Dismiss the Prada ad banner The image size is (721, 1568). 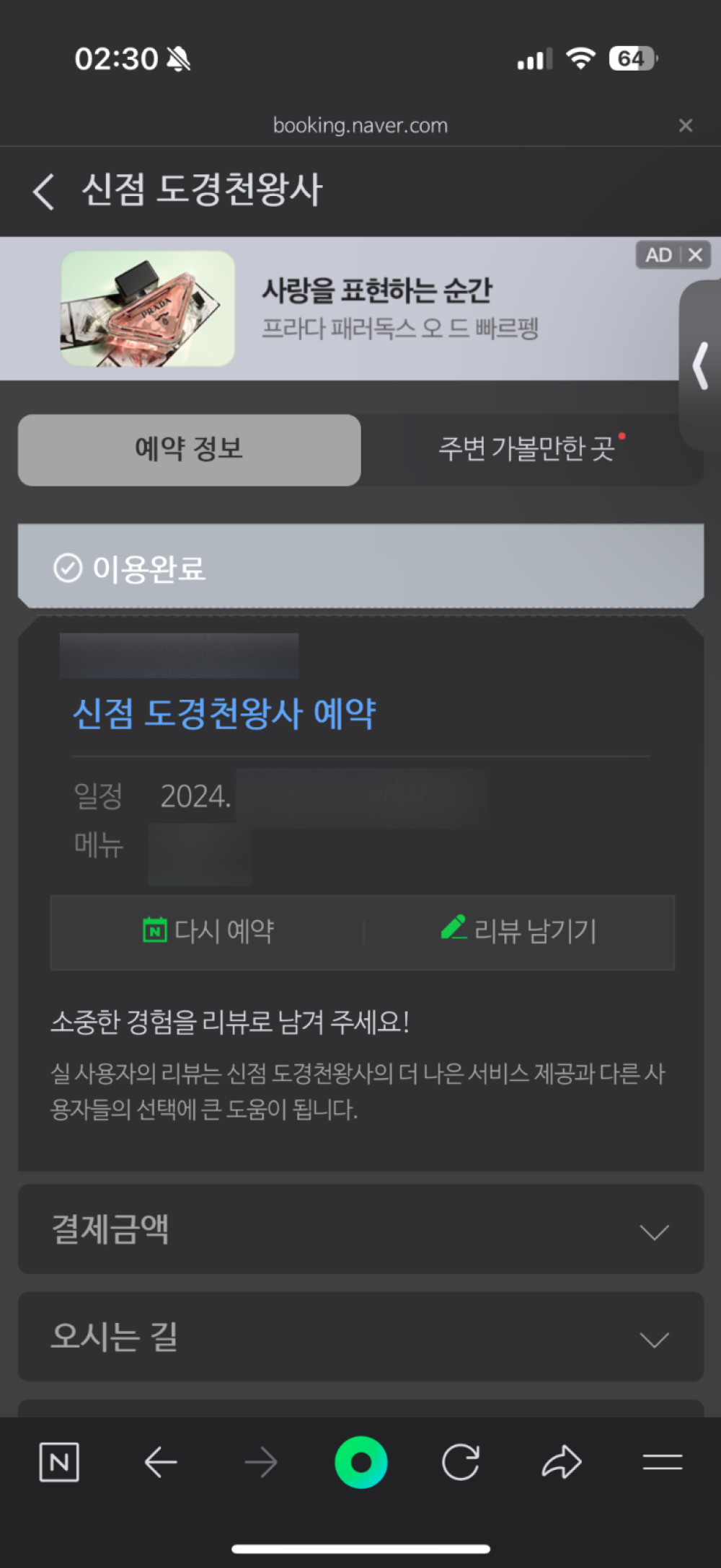point(695,255)
